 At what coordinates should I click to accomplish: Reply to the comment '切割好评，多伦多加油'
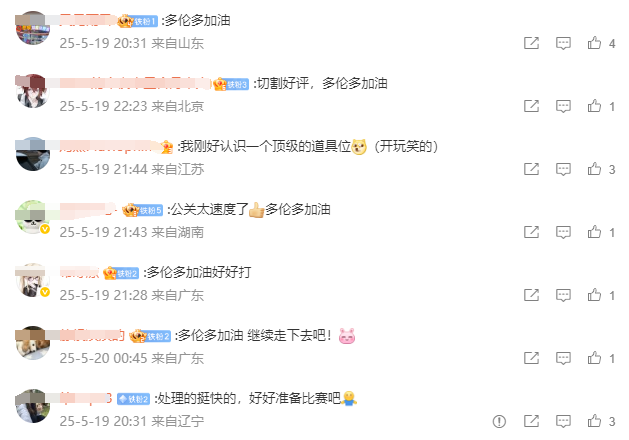(x=563, y=106)
